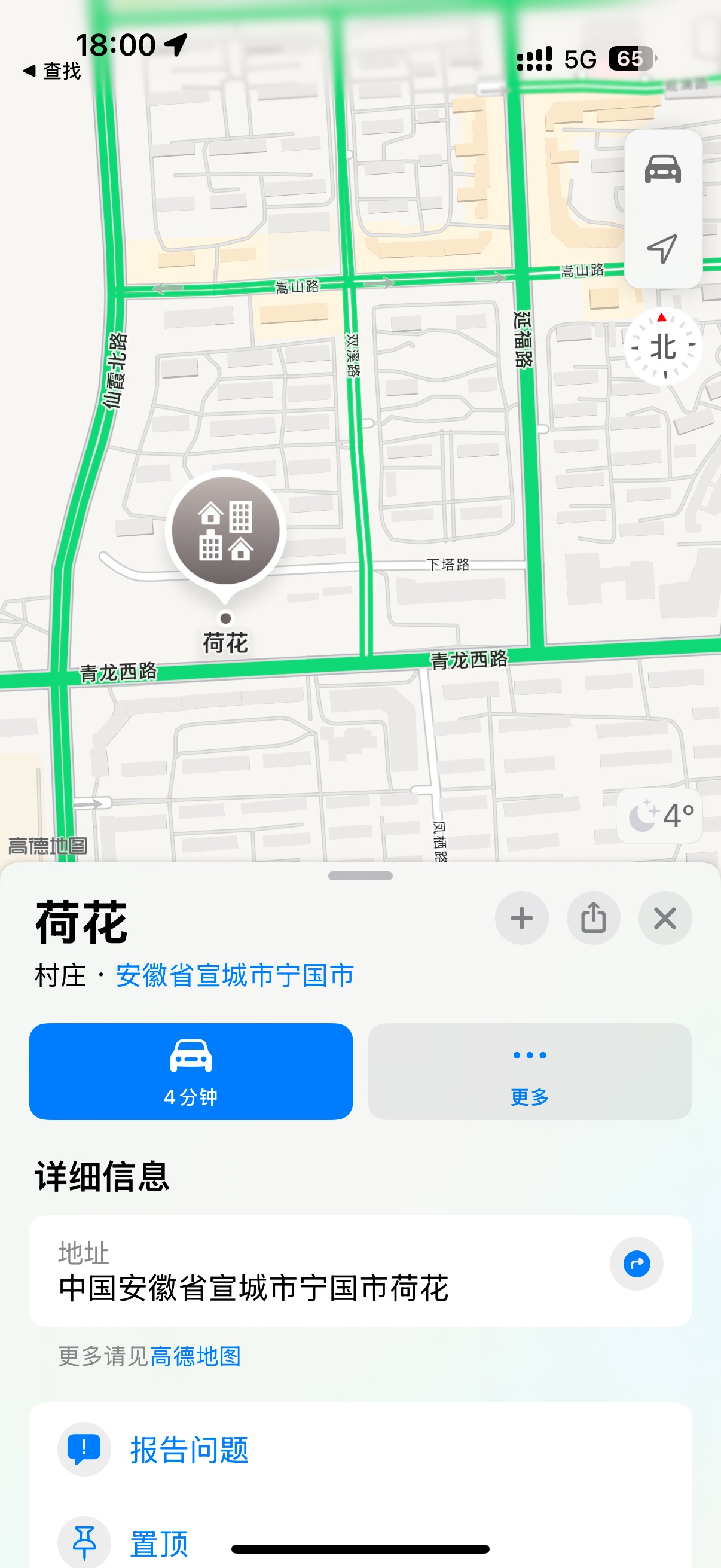Pin this place with 置顶
The image size is (721, 1568).
[x=158, y=1542]
